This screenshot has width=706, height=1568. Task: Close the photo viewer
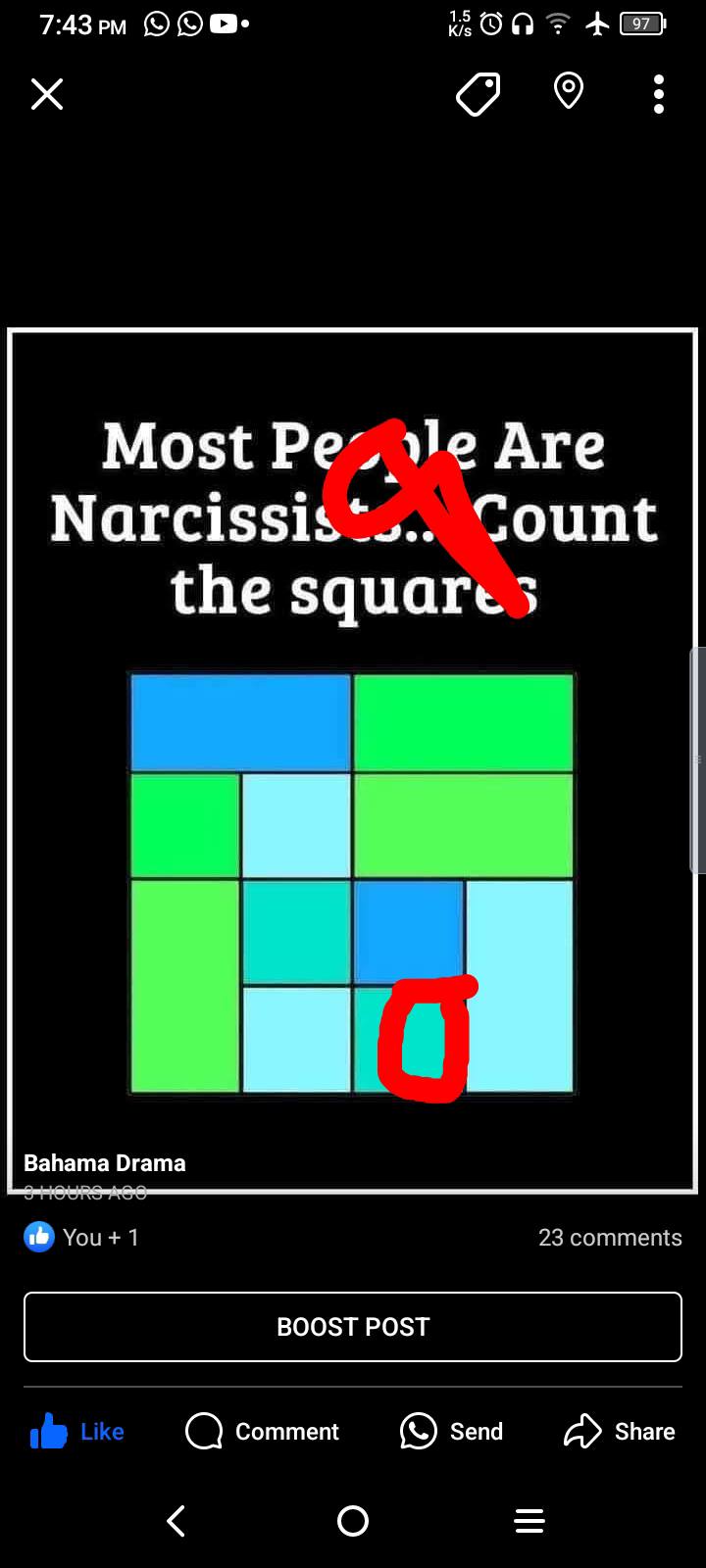point(47,95)
